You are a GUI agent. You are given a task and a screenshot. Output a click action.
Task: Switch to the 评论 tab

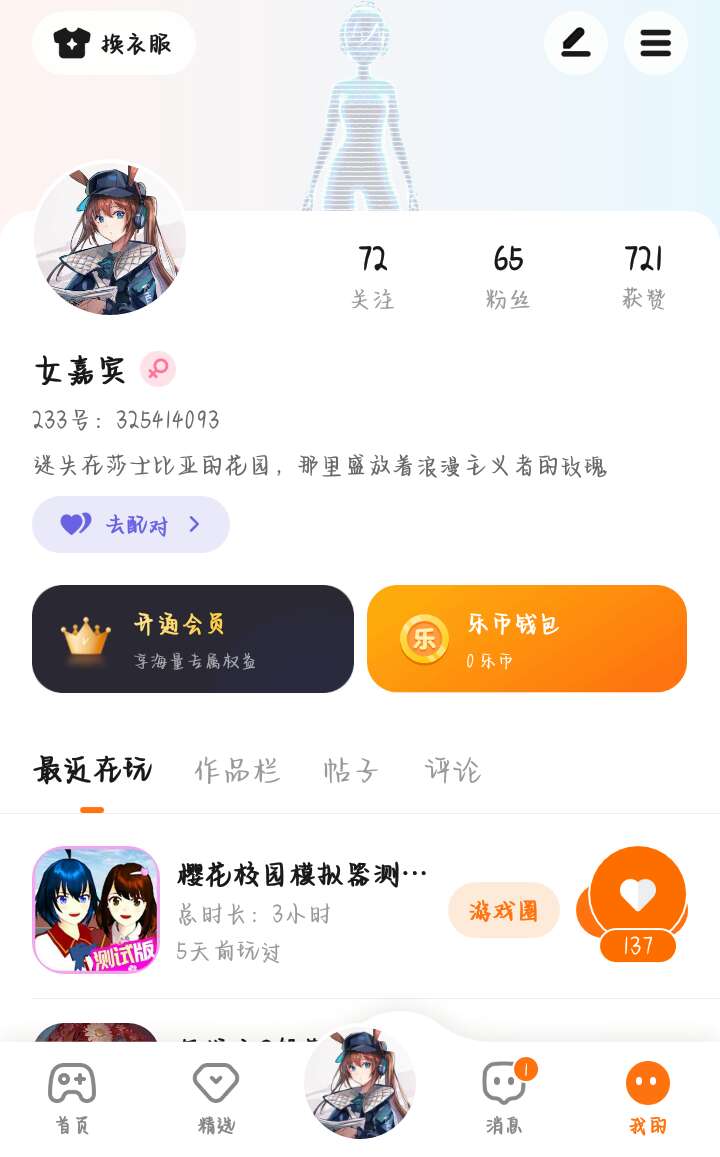tap(452, 770)
